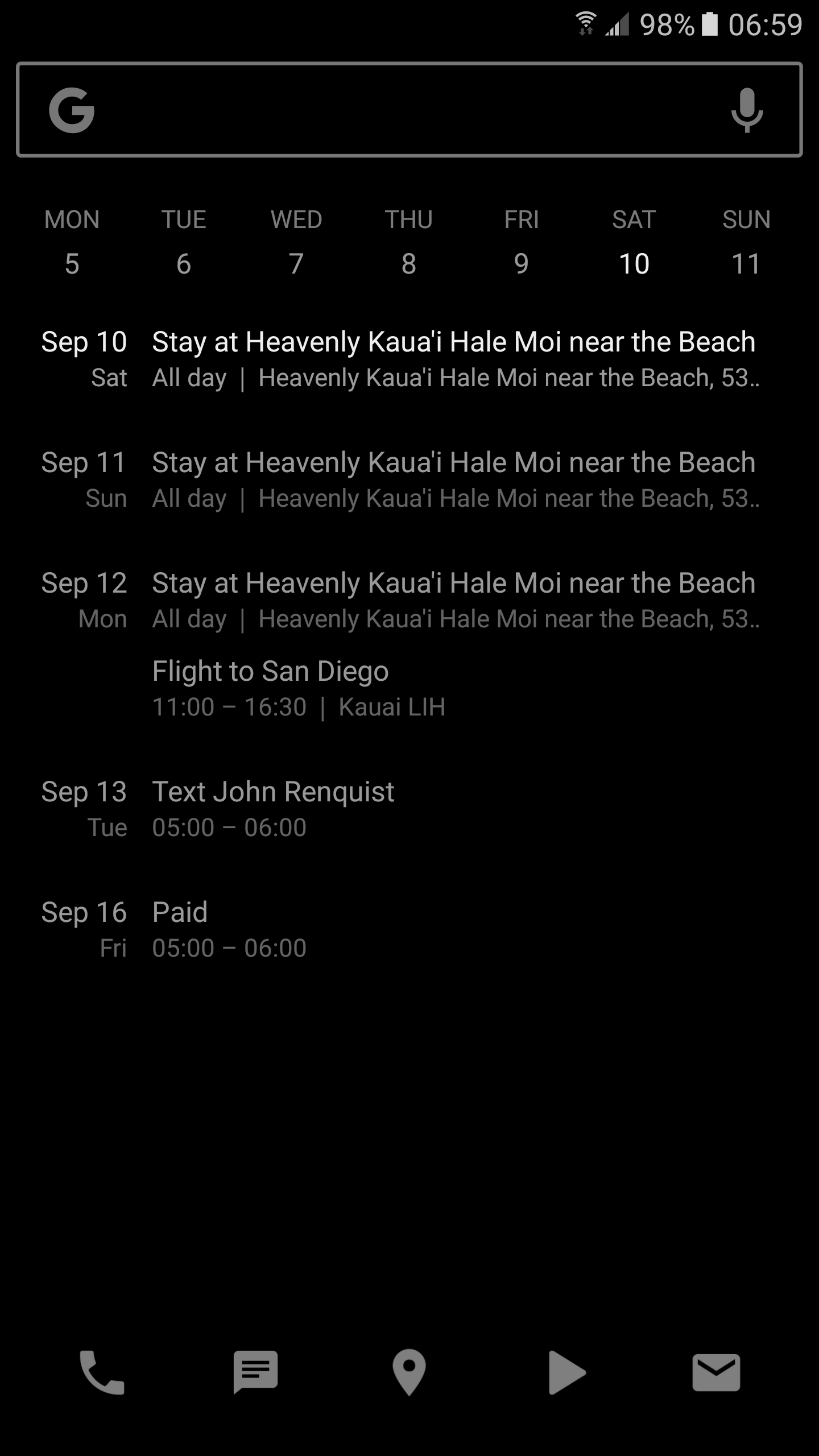Open the messaging app
This screenshot has height=1456, width=819.
tap(255, 1372)
